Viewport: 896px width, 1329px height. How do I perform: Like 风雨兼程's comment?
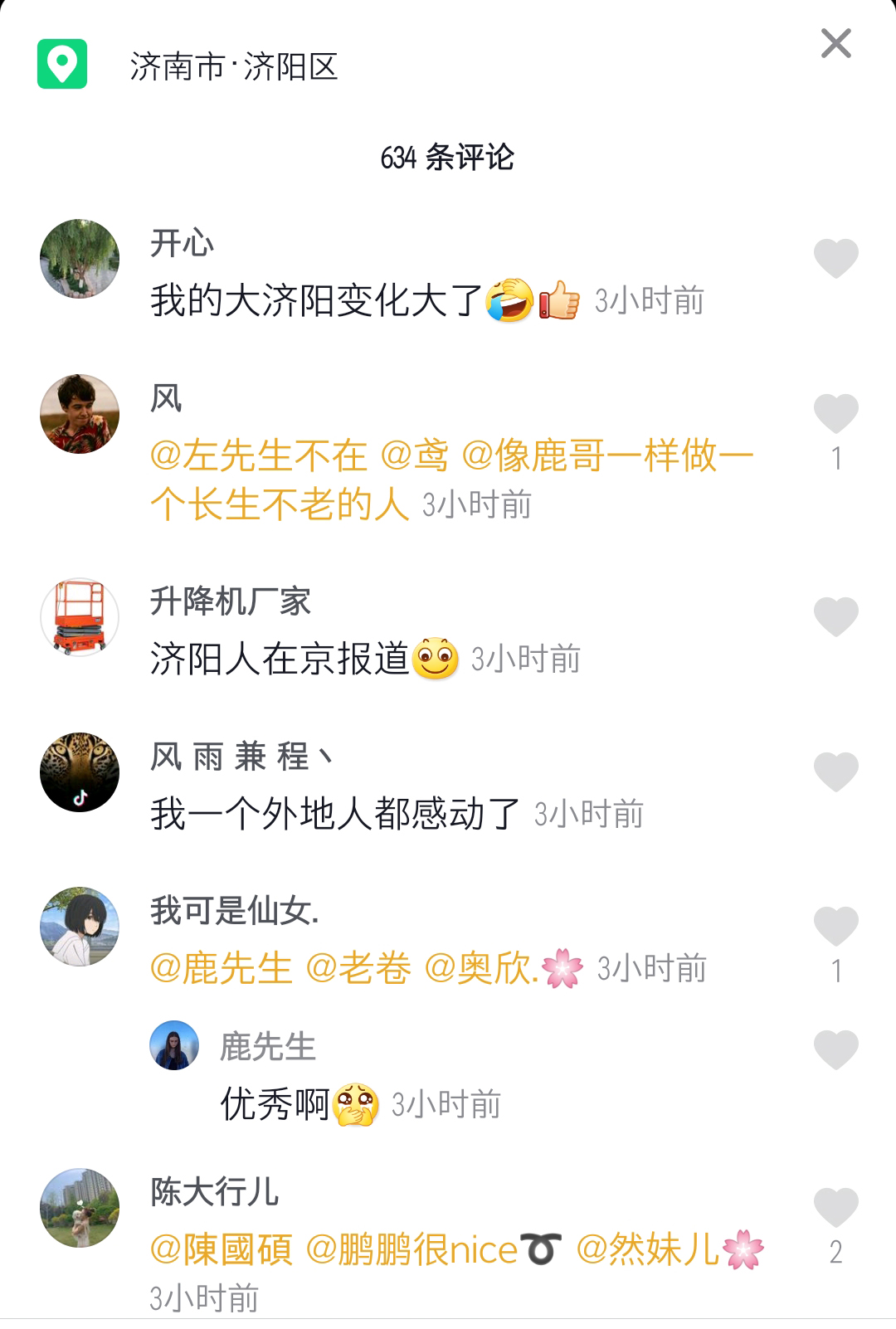click(835, 772)
